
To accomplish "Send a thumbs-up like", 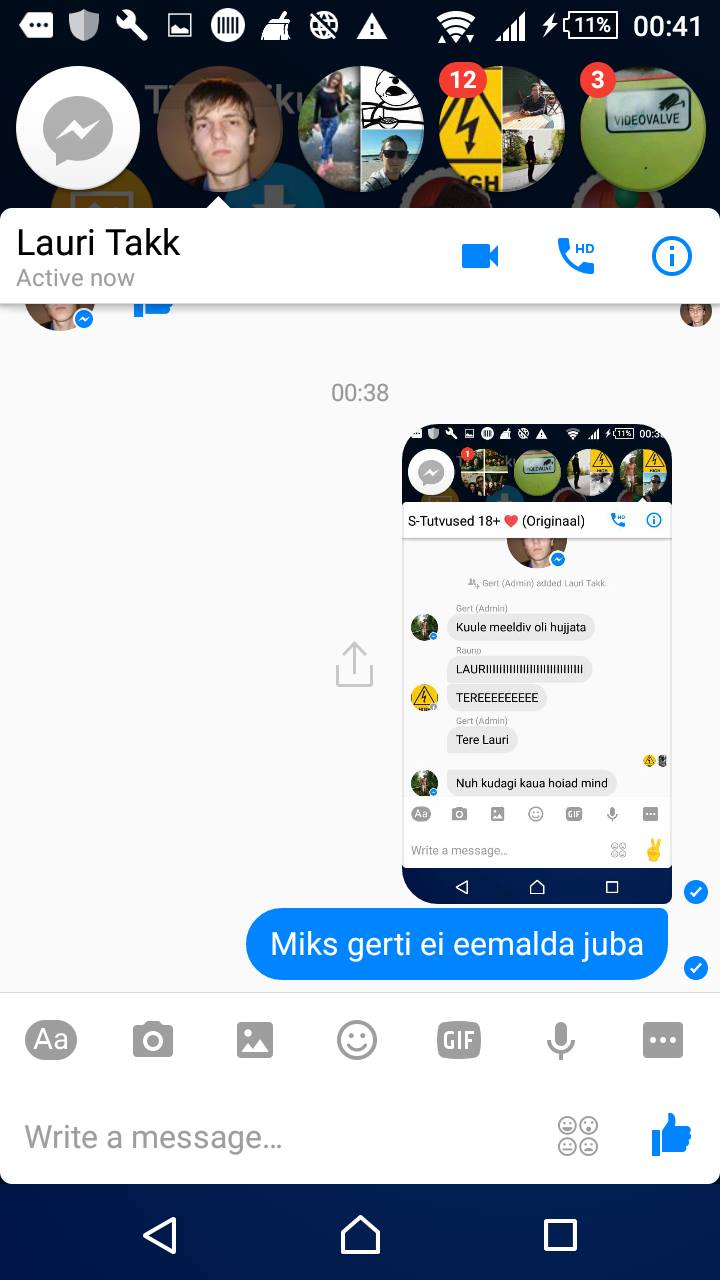I will point(671,1134).
